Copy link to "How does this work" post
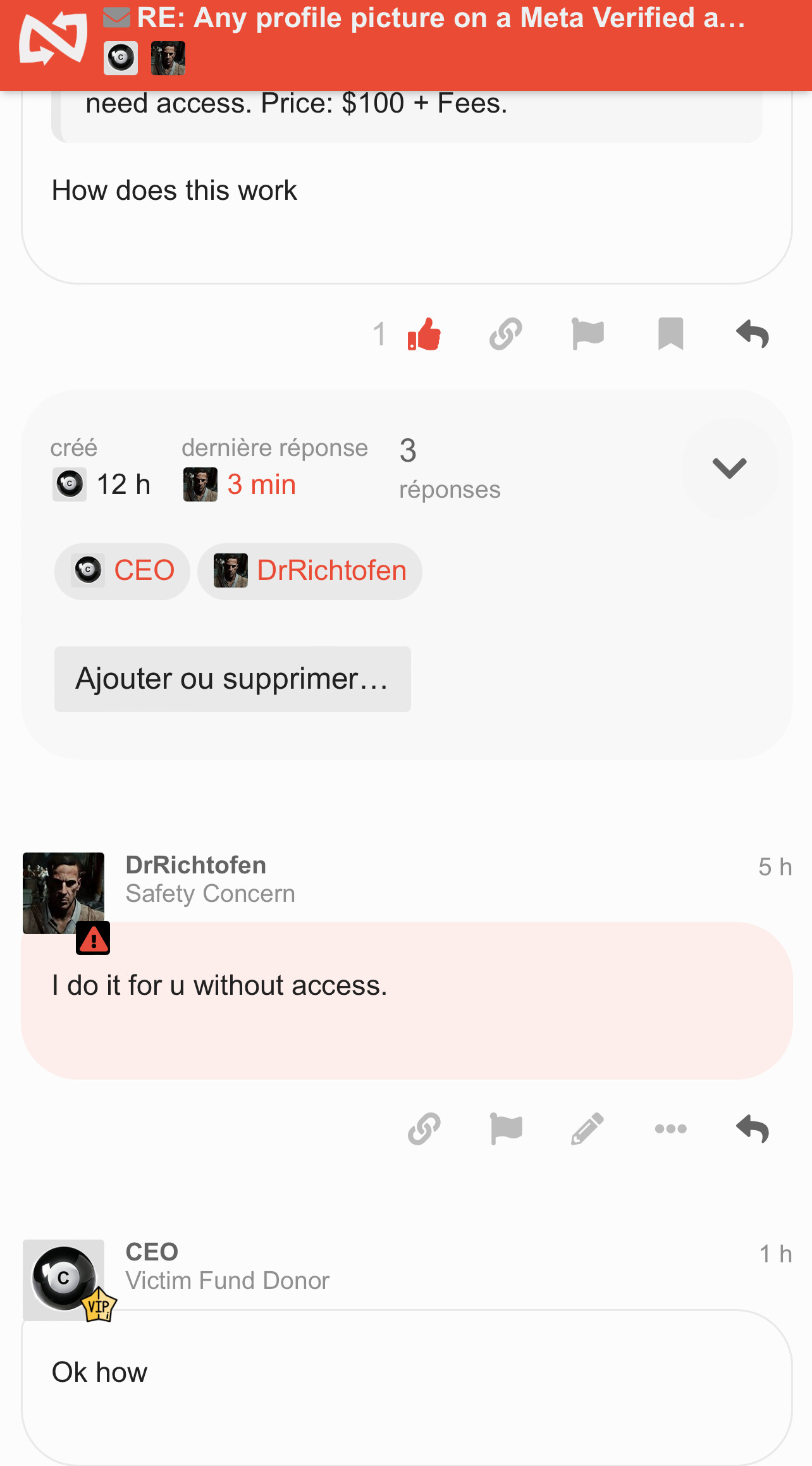The width and height of the screenshot is (812, 1466). pyautogui.click(x=506, y=333)
